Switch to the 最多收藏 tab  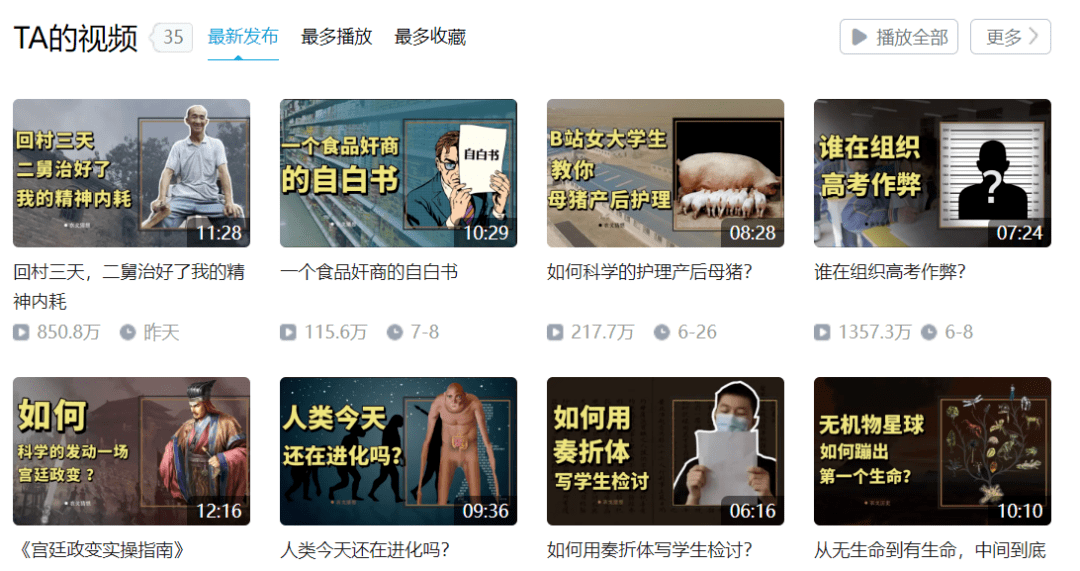(x=430, y=37)
